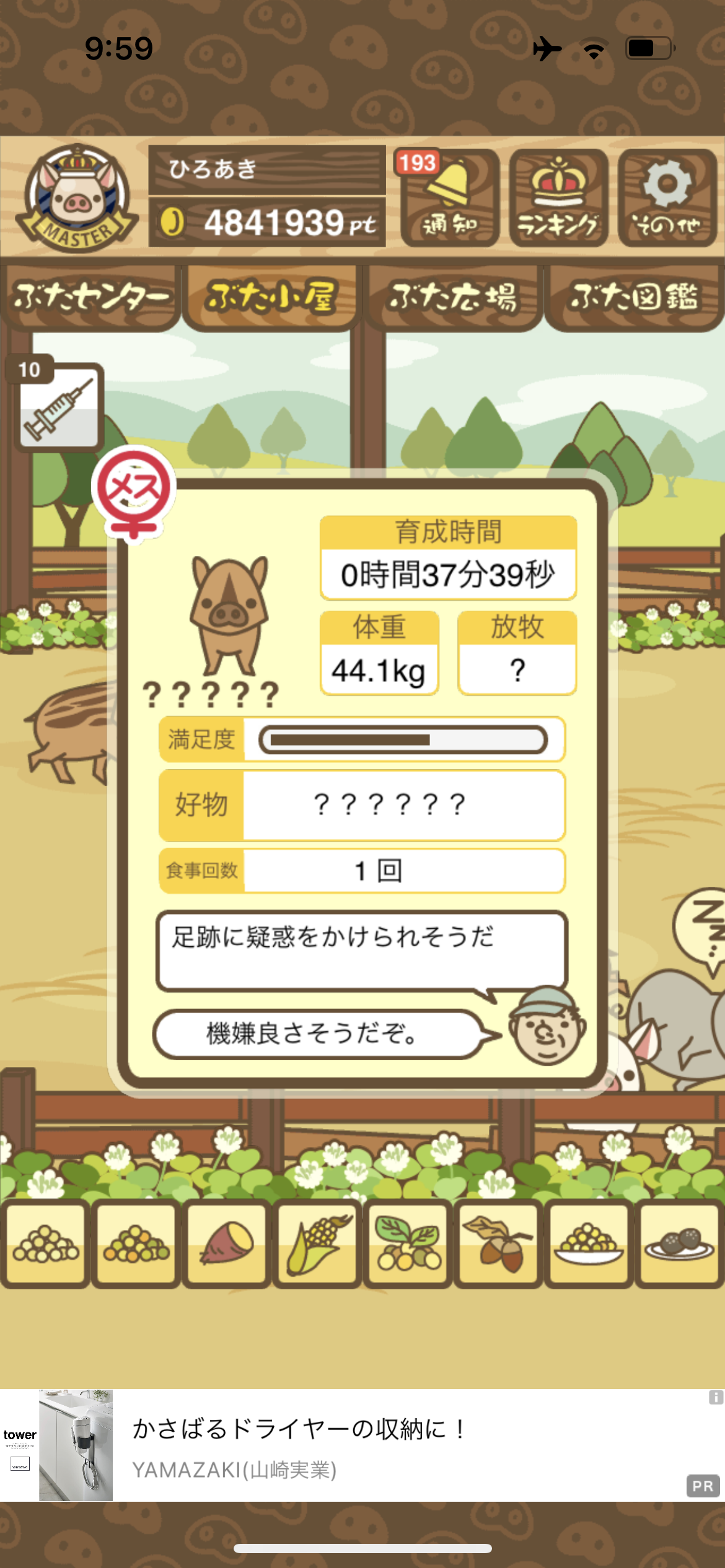Tap the MASTER pig rank badge
The height and width of the screenshot is (1568, 725).
(76, 198)
